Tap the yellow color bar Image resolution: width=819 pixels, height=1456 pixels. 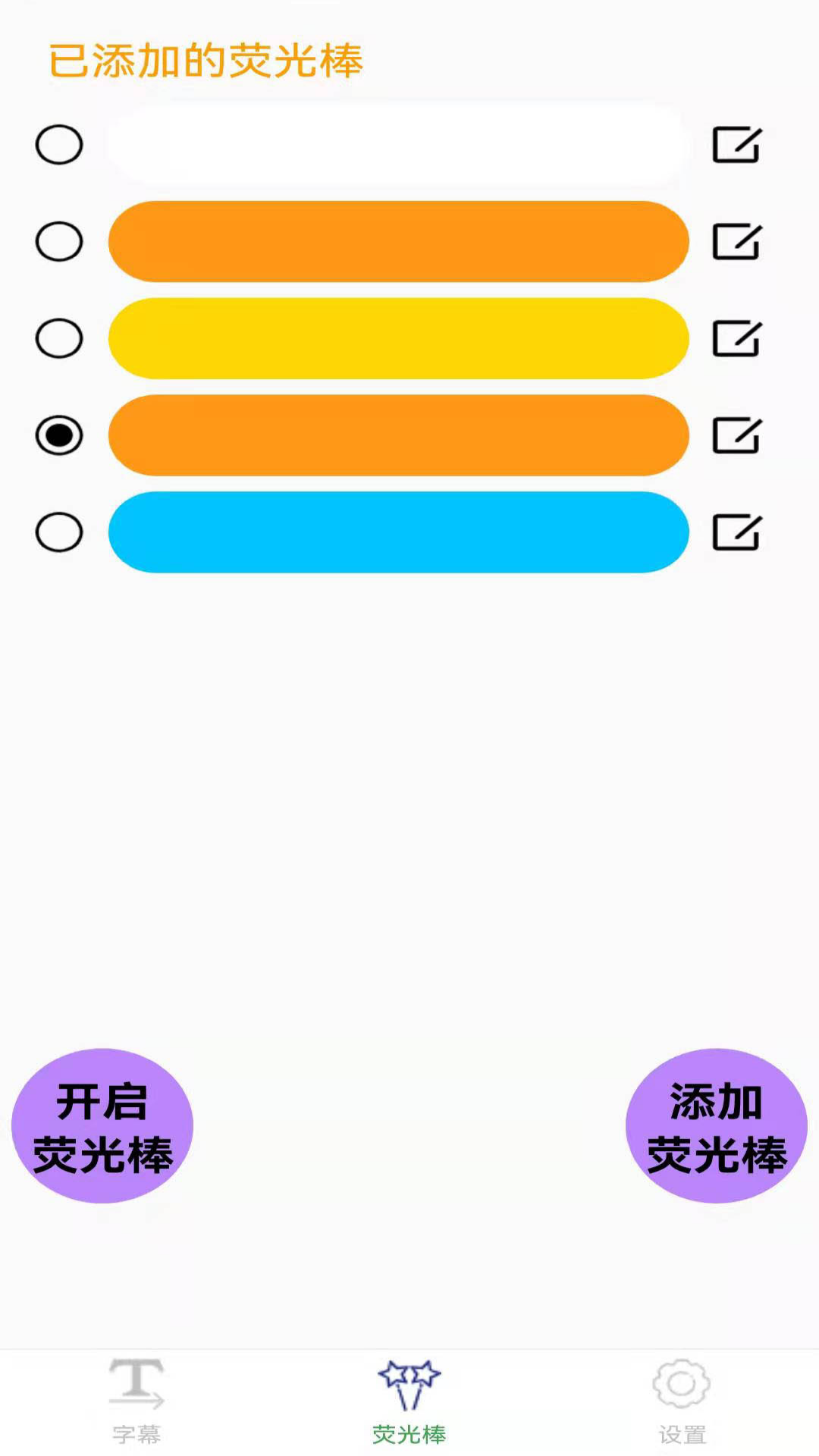[x=398, y=339]
